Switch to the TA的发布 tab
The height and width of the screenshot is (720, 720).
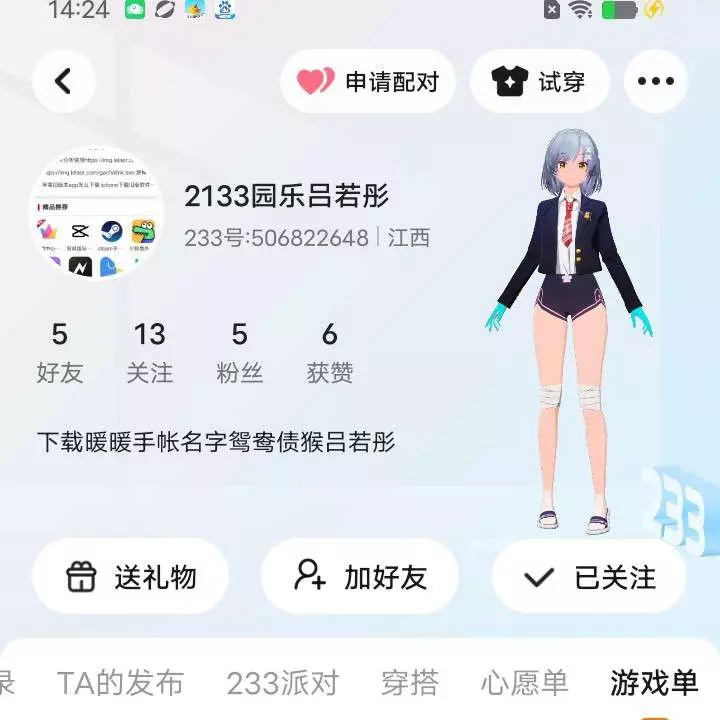coord(120,683)
